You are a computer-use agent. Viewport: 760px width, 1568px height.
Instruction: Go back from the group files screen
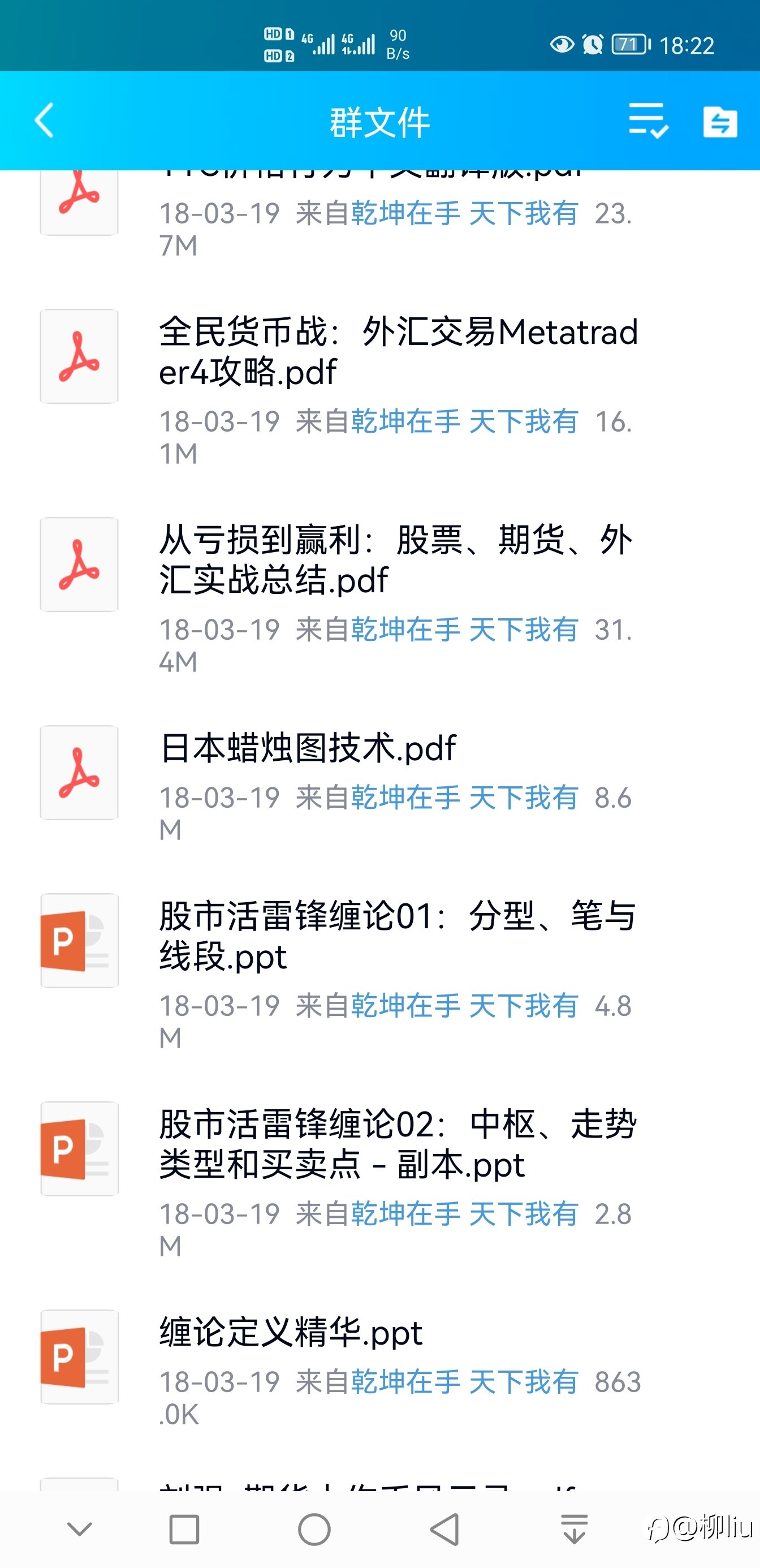[45, 120]
